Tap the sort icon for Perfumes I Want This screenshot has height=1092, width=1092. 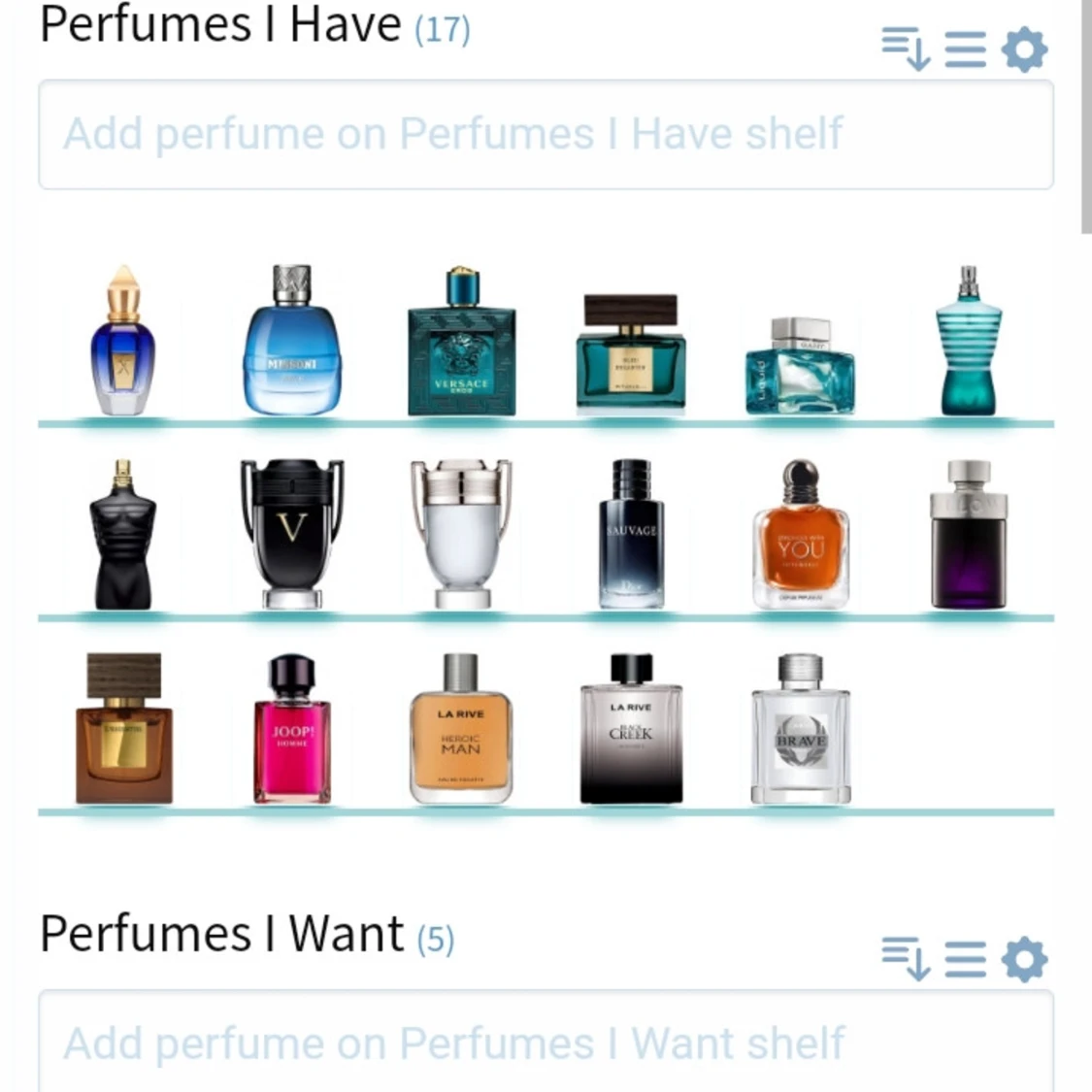pos(905,959)
